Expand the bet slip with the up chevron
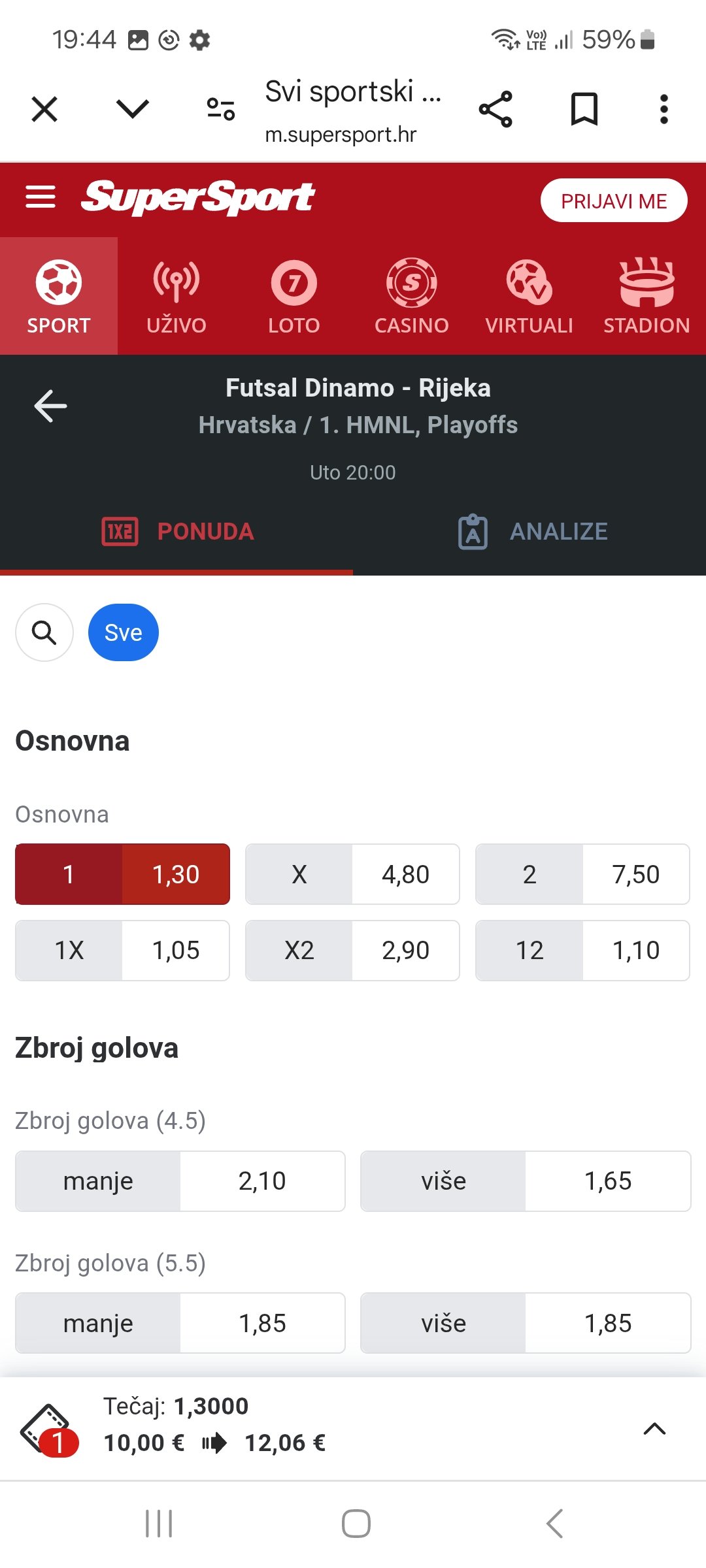Viewport: 706px width, 1568px height. pos(654,1429)
